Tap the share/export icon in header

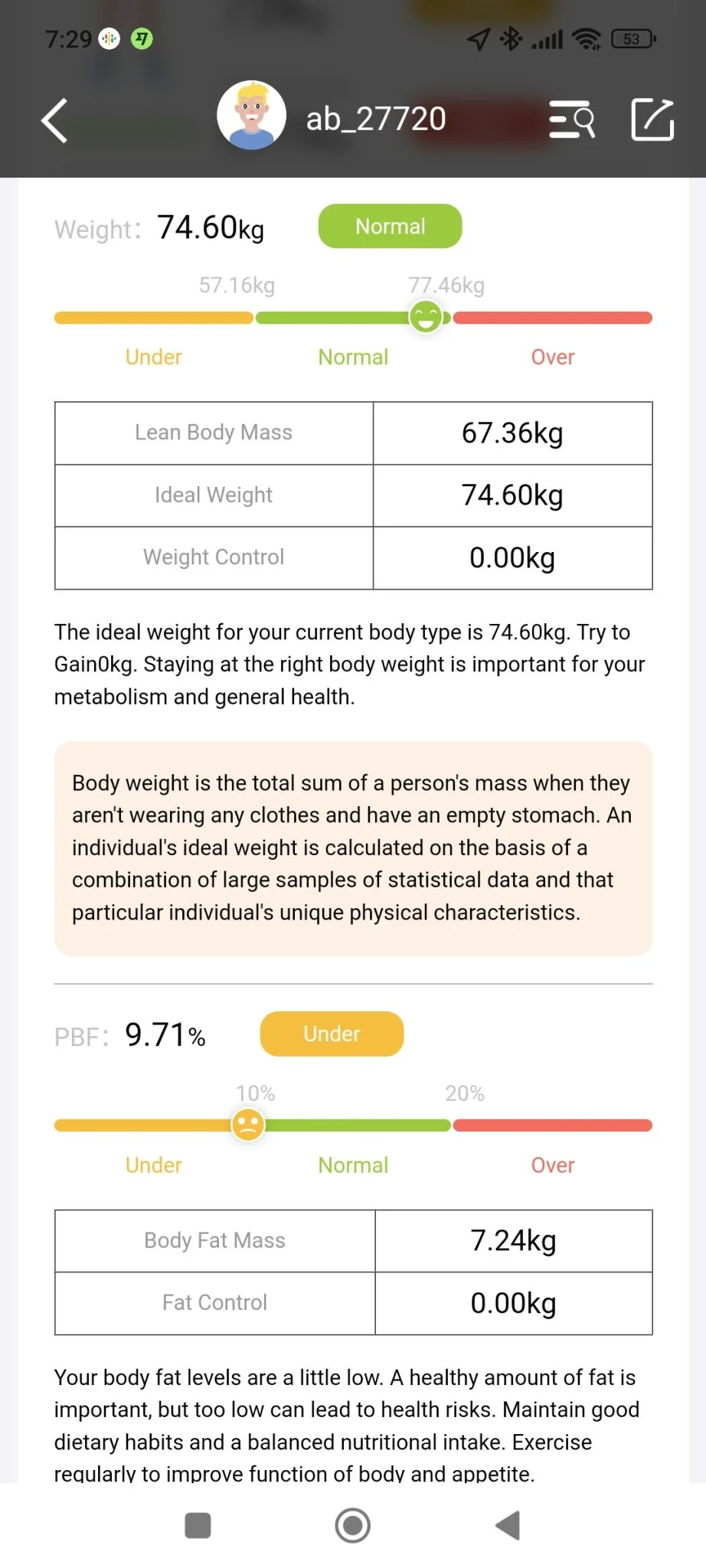coord(652,119)
